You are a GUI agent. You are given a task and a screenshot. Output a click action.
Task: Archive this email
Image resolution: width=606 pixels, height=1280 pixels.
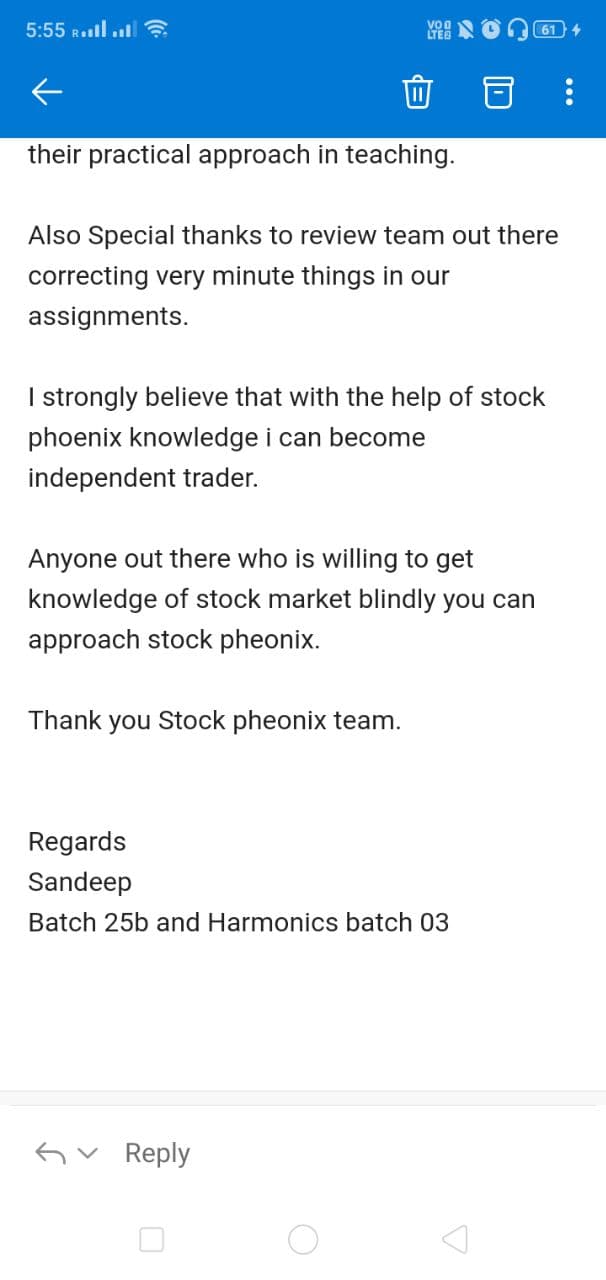pos(498,93)
